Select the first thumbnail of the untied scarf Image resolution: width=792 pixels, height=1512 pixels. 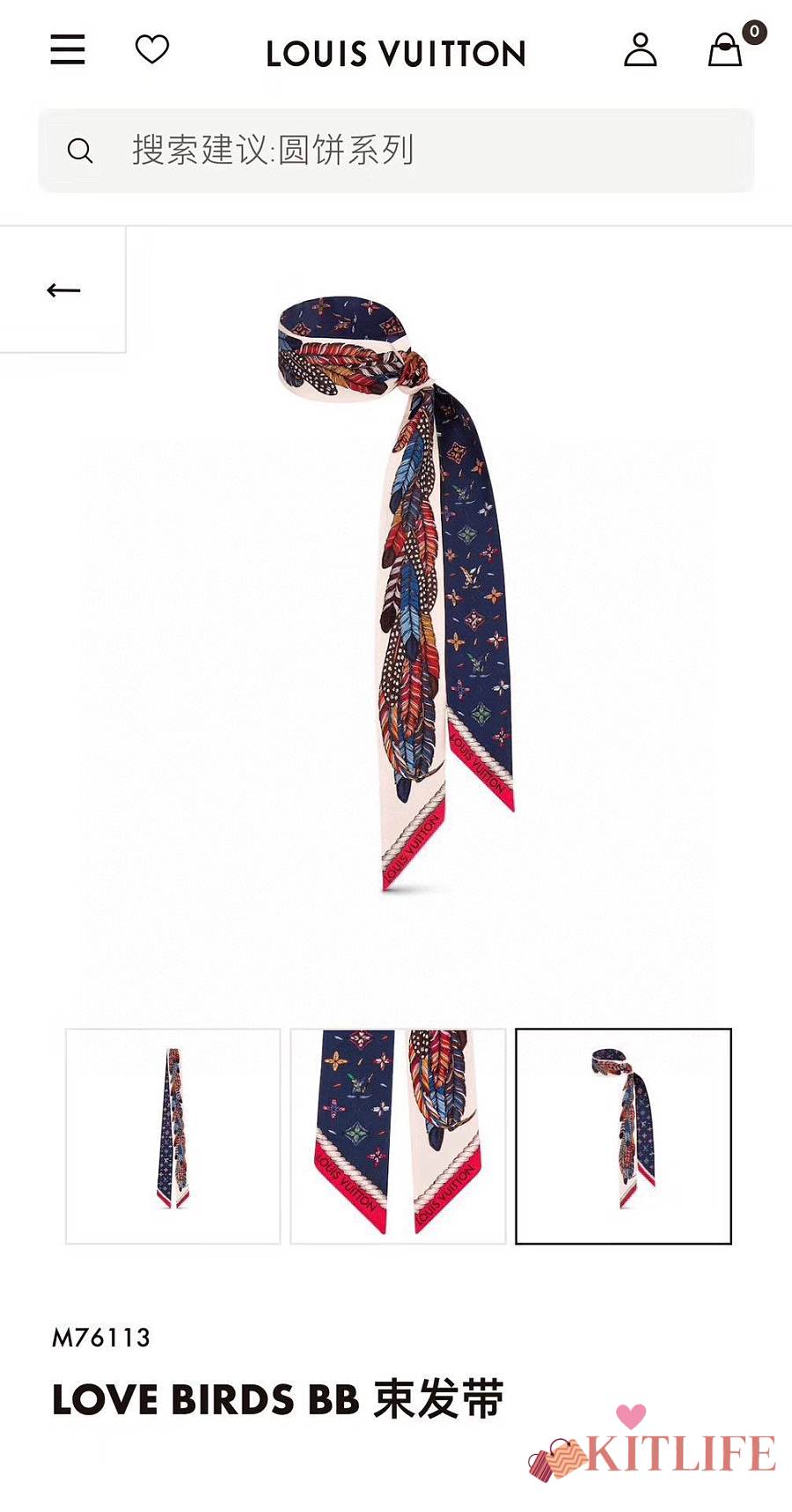coord(172,1136)
